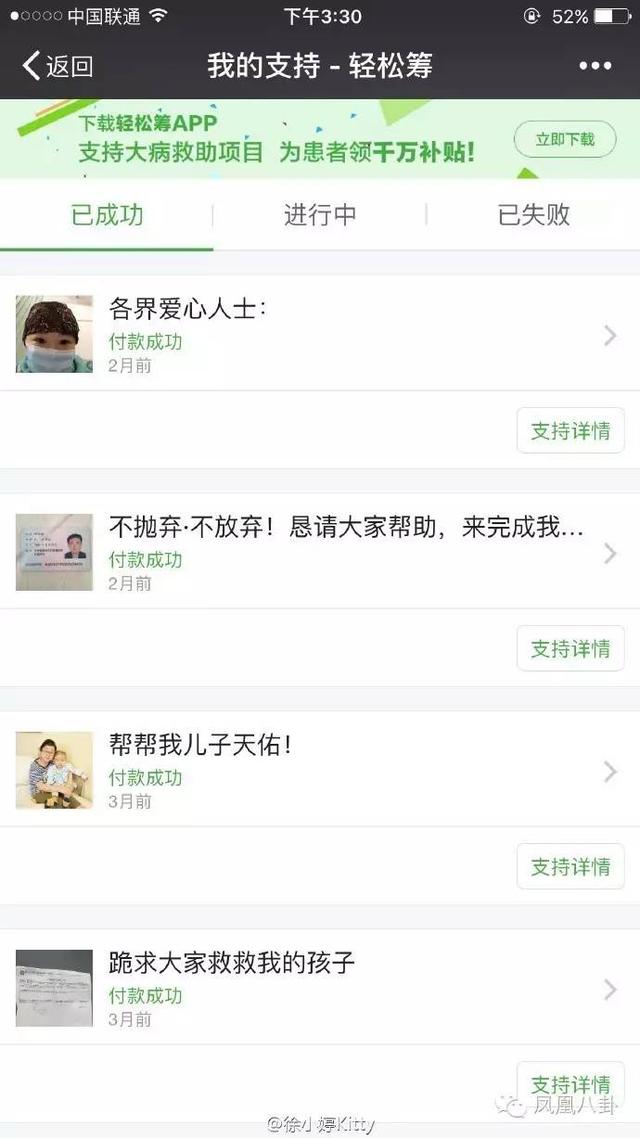Open the 不抛弃·不放弃 project row
The image size is (640, 1138).
pyautogui.click(x=320, y=552)
